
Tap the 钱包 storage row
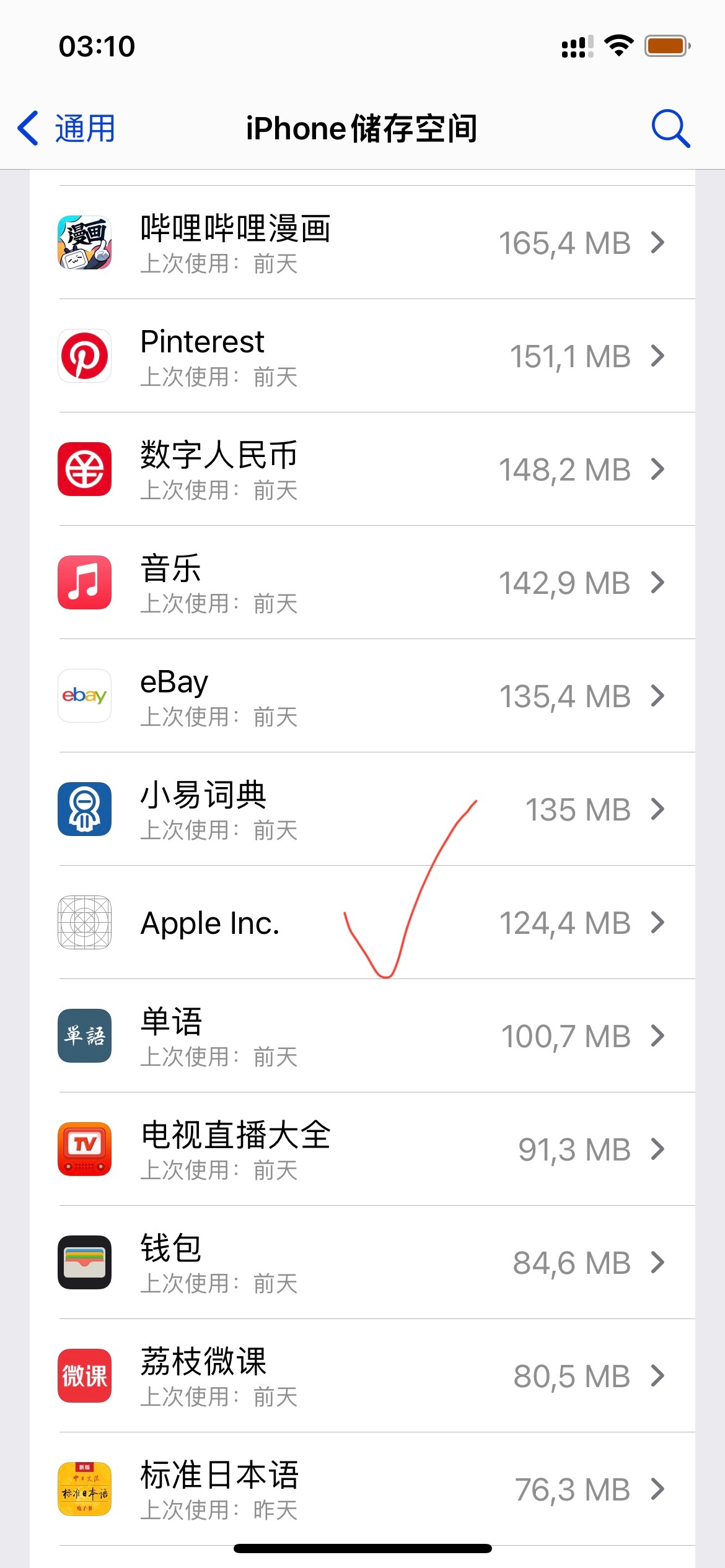362,1263
